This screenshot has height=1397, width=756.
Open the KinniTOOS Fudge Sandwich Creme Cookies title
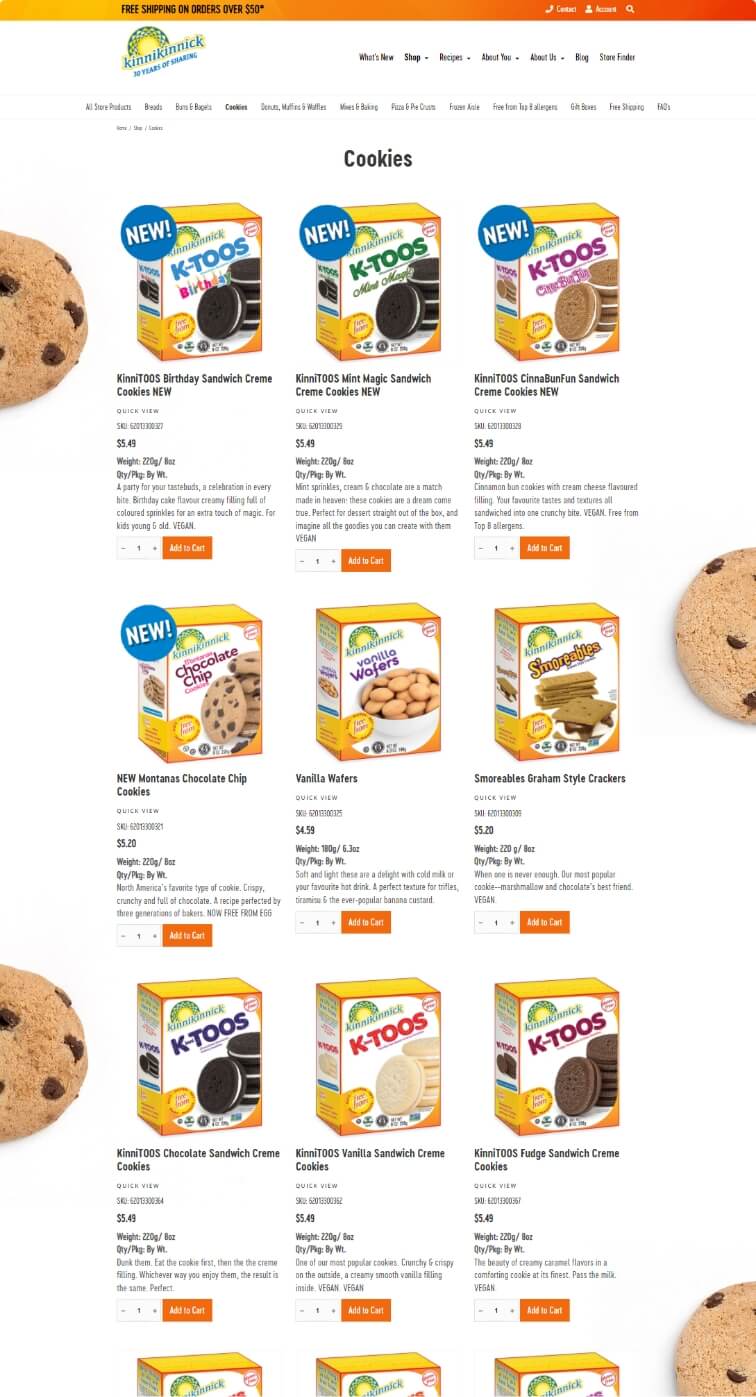pyautogui.click(x=546, y=1159)
